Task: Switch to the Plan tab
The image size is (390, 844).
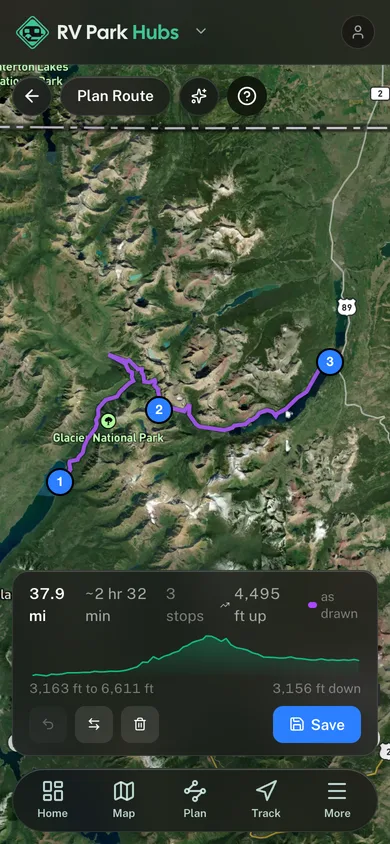Action: (195, 799)
